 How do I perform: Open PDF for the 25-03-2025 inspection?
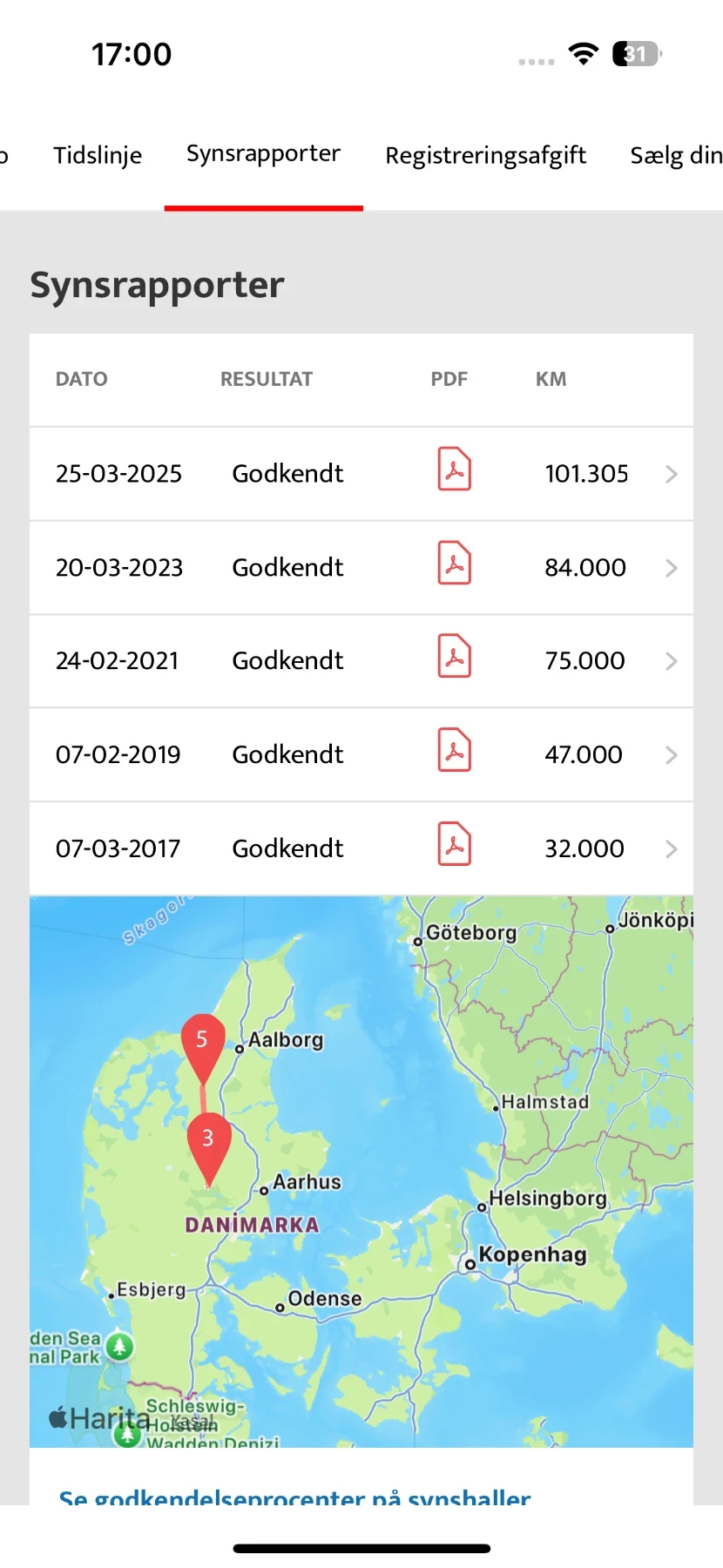point(454,470)
